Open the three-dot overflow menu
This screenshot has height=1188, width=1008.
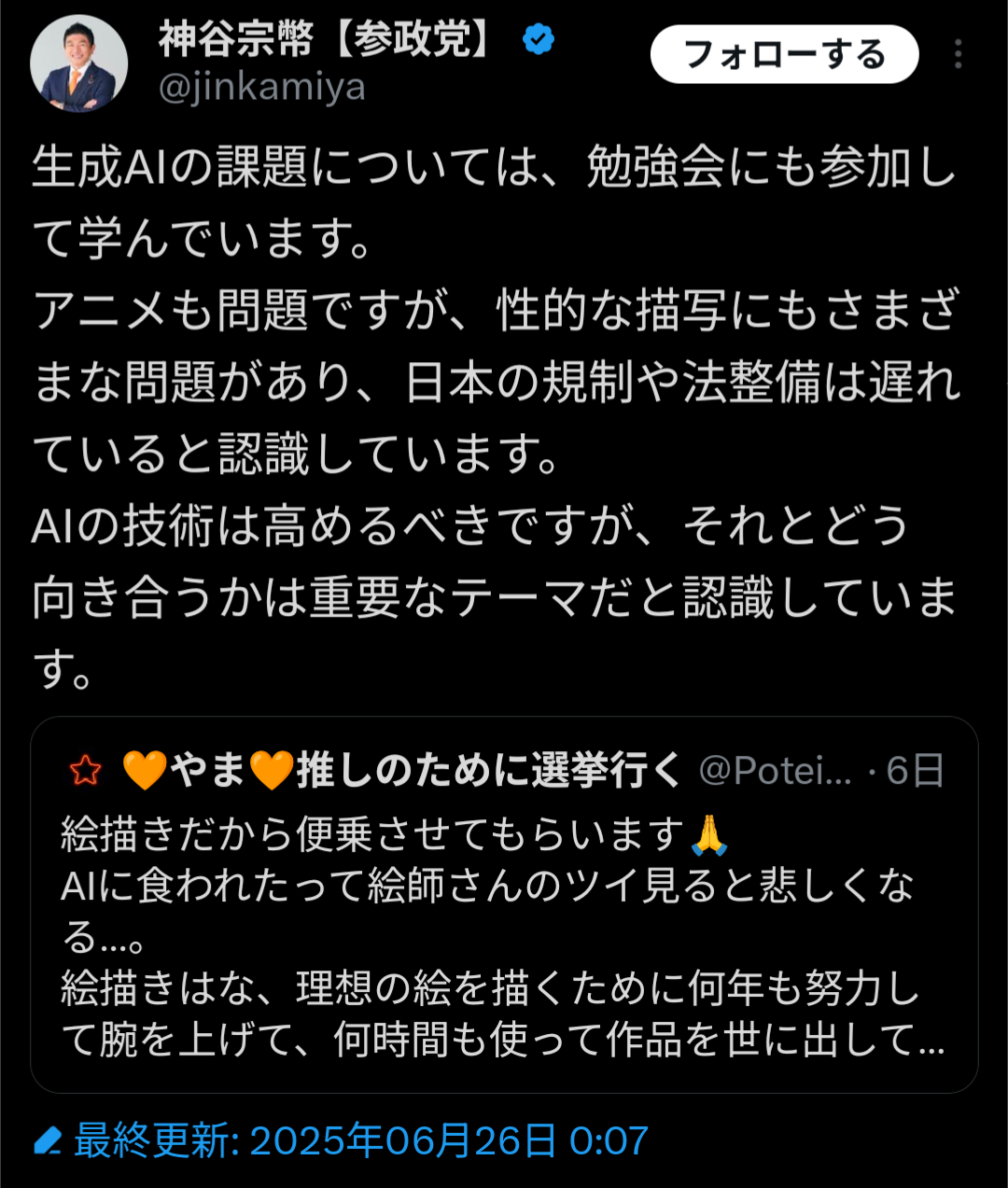point(958,54)
